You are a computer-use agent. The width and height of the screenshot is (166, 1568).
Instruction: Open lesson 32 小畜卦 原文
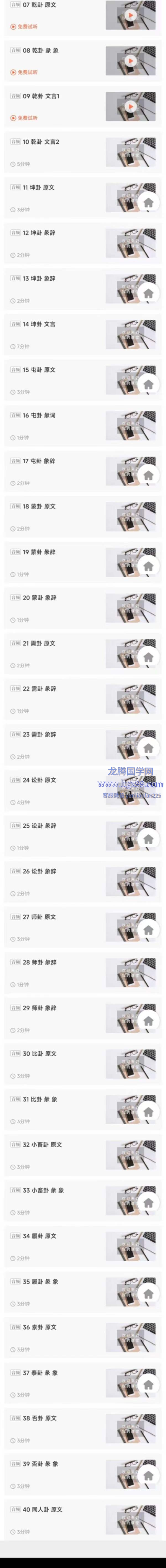point(42,1145)
